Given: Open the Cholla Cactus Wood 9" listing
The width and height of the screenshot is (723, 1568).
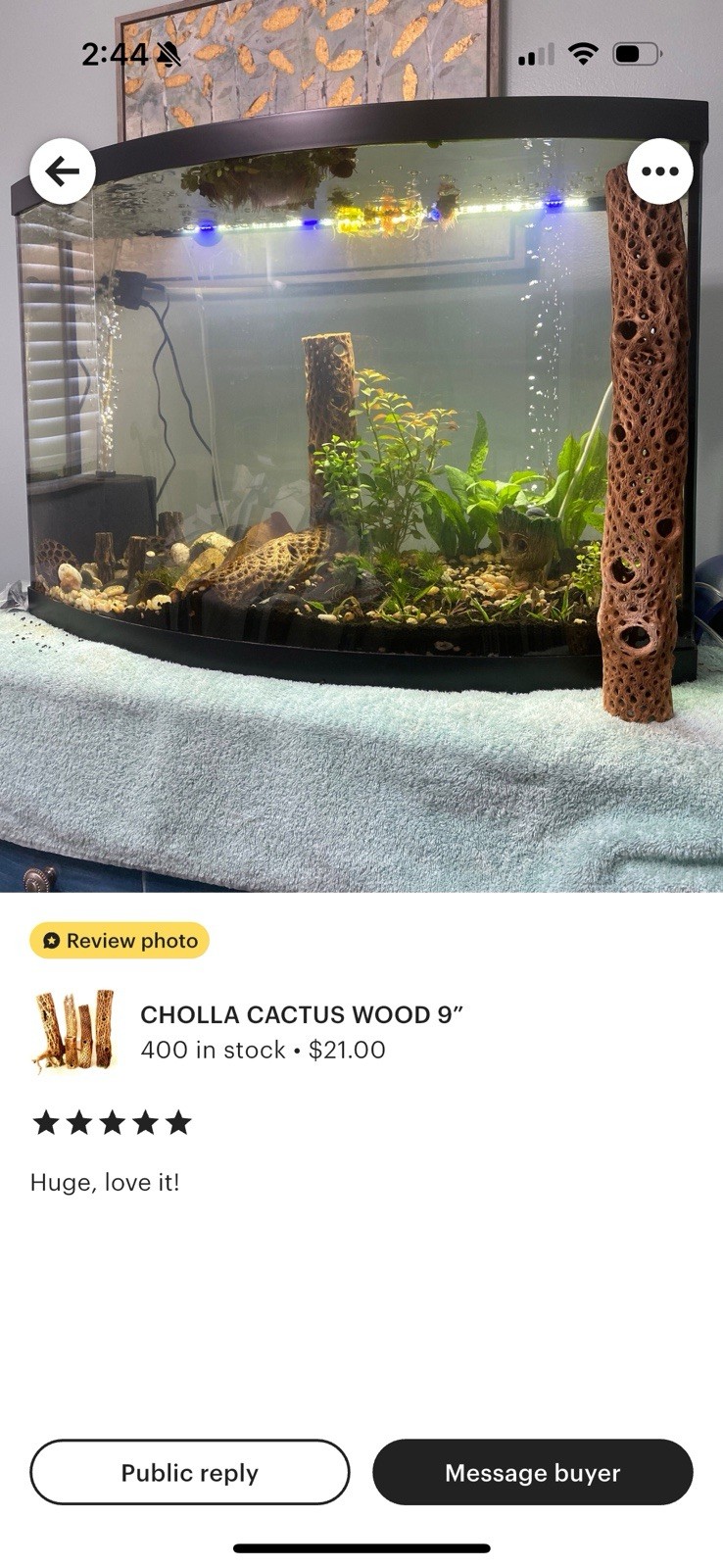Looking at the screenshot, I should point(301,1014).
